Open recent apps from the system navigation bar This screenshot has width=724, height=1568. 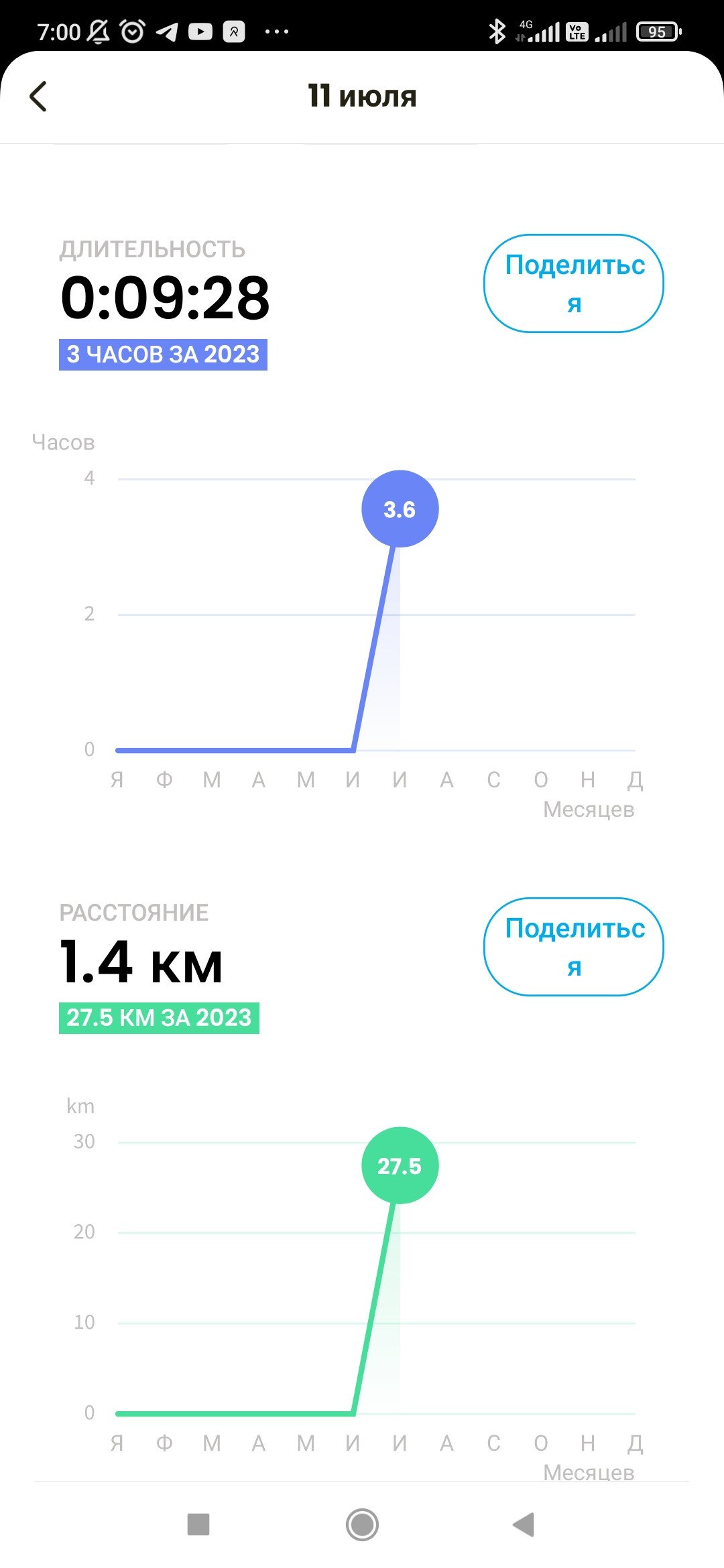pyautogui.click(x=198, y=1524)
